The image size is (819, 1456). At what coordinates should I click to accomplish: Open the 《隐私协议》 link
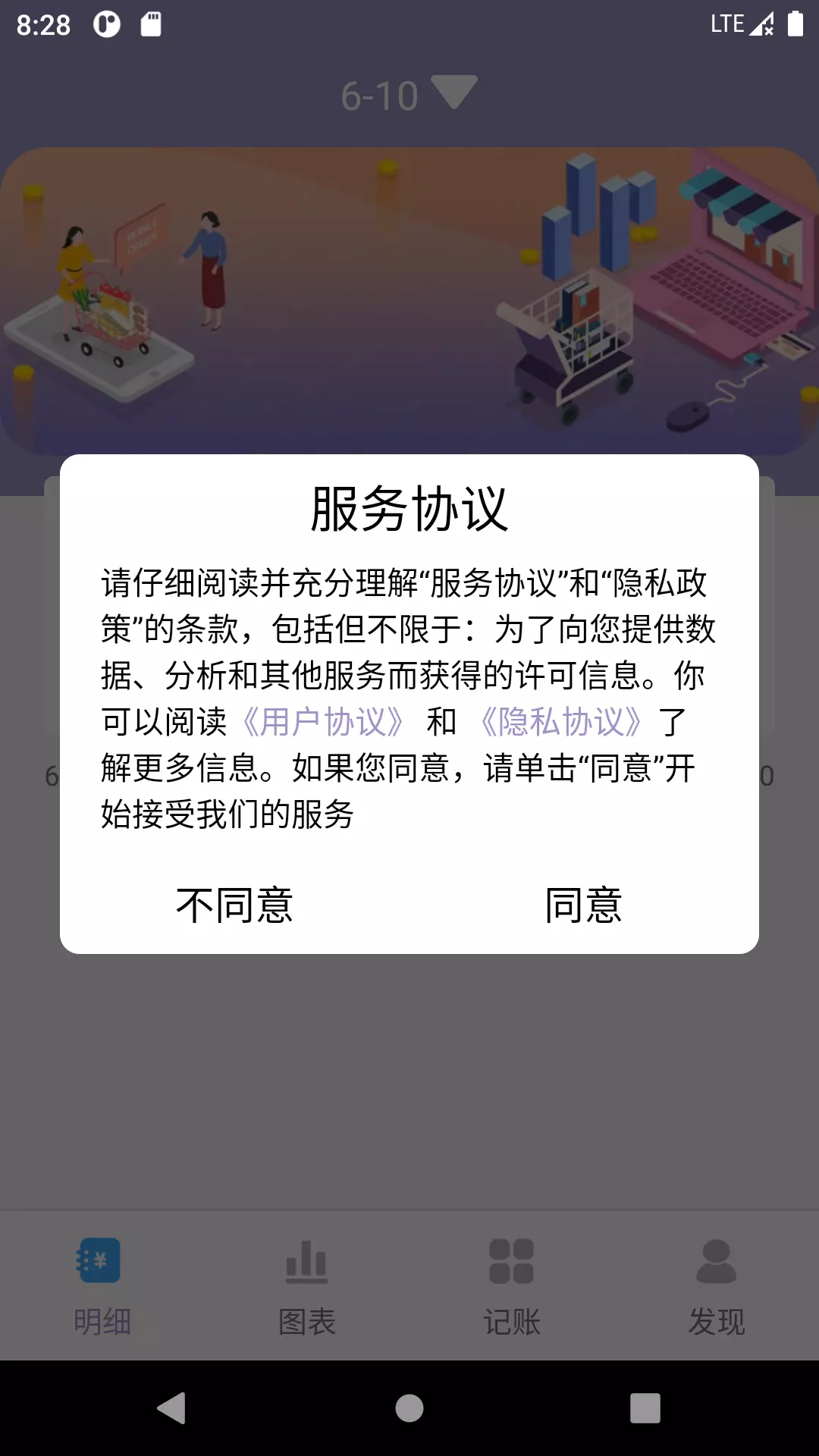pos(561,722)
